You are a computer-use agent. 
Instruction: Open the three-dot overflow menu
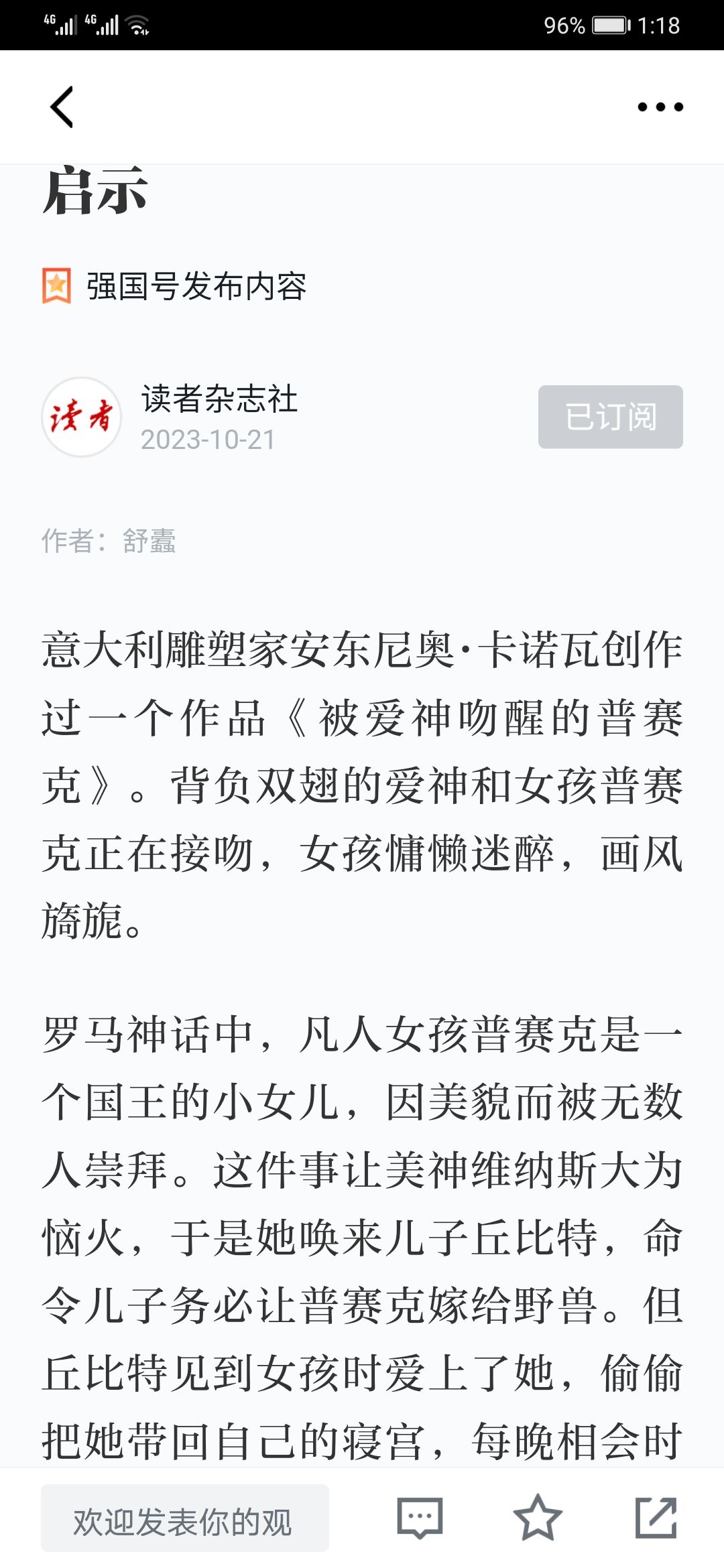660,107
